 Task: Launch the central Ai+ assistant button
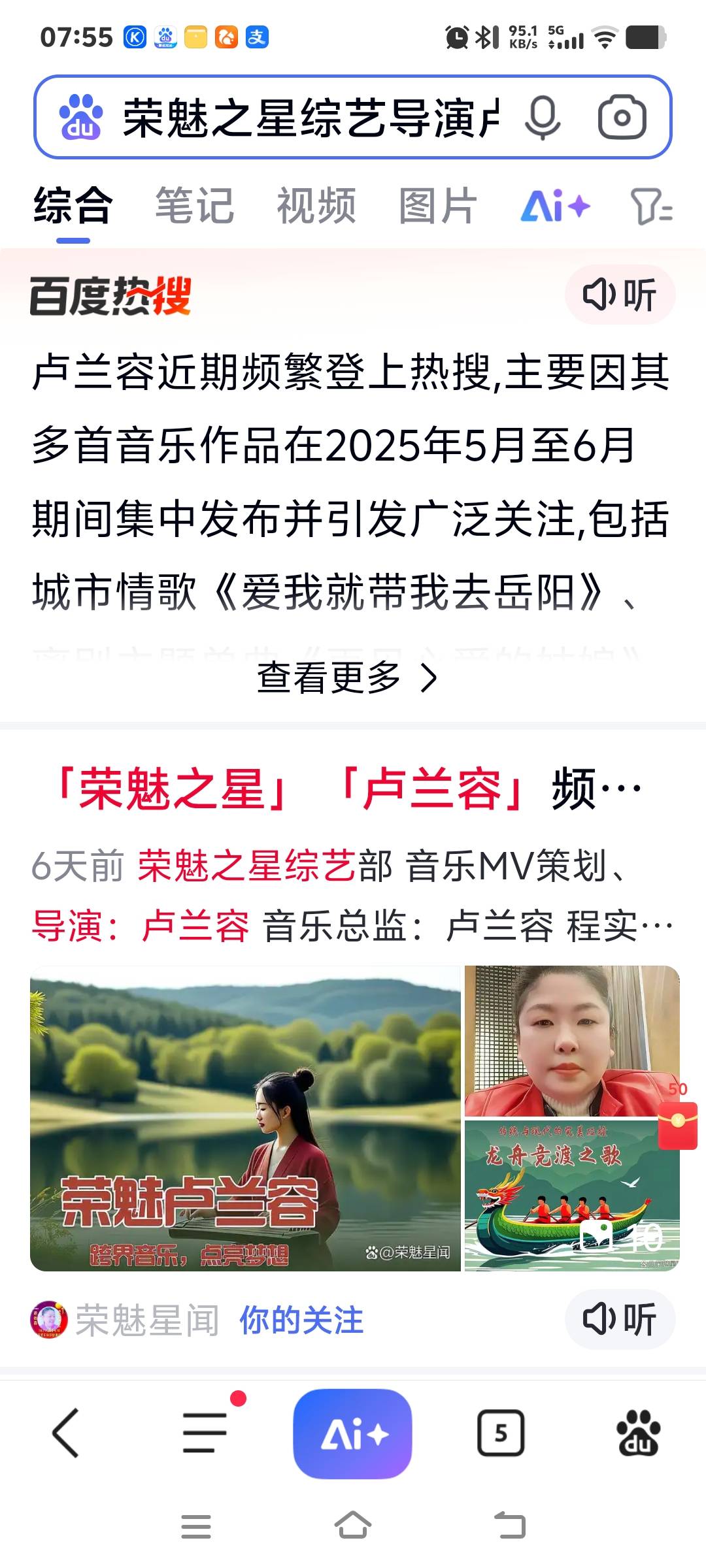pyautogui.click(x=352, y=1433)
